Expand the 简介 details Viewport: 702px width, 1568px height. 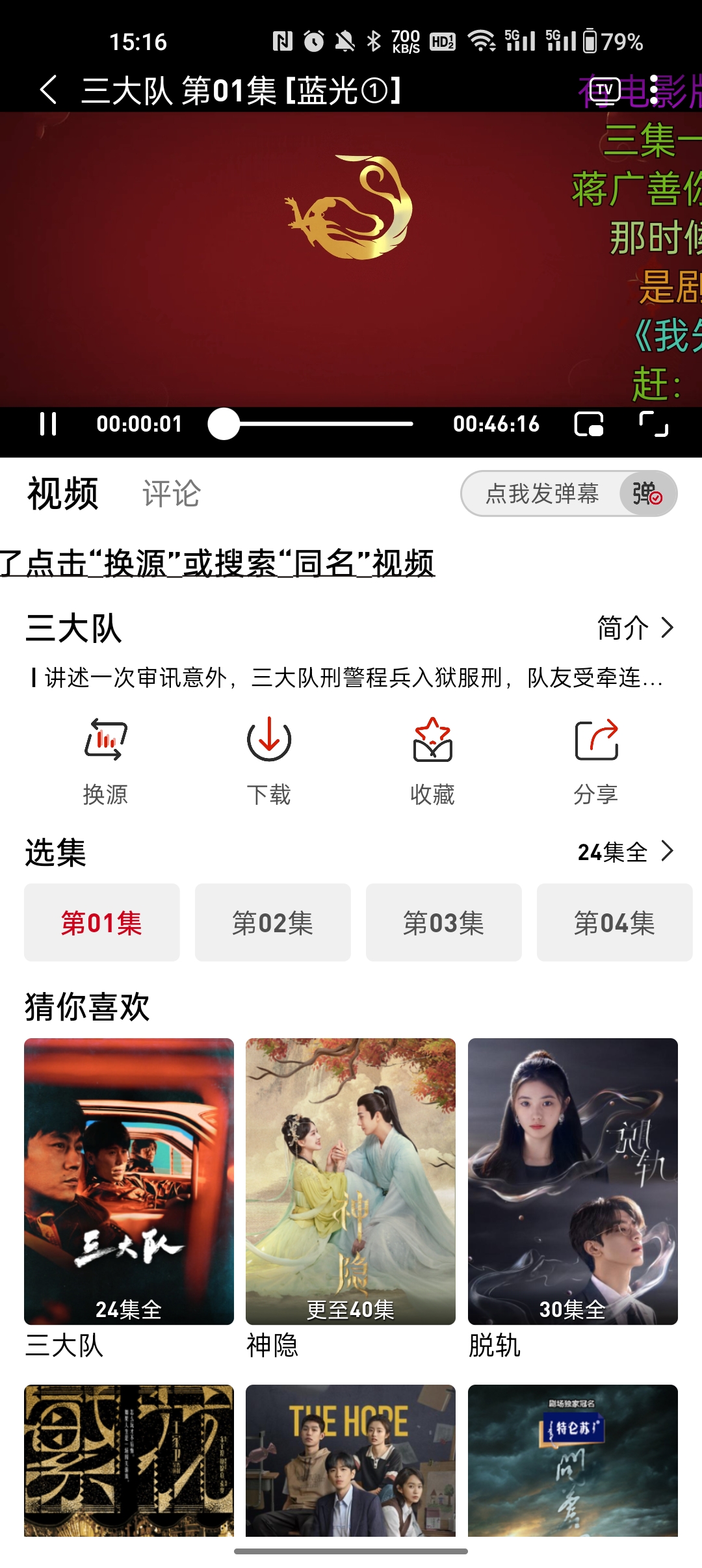(635, 628)
